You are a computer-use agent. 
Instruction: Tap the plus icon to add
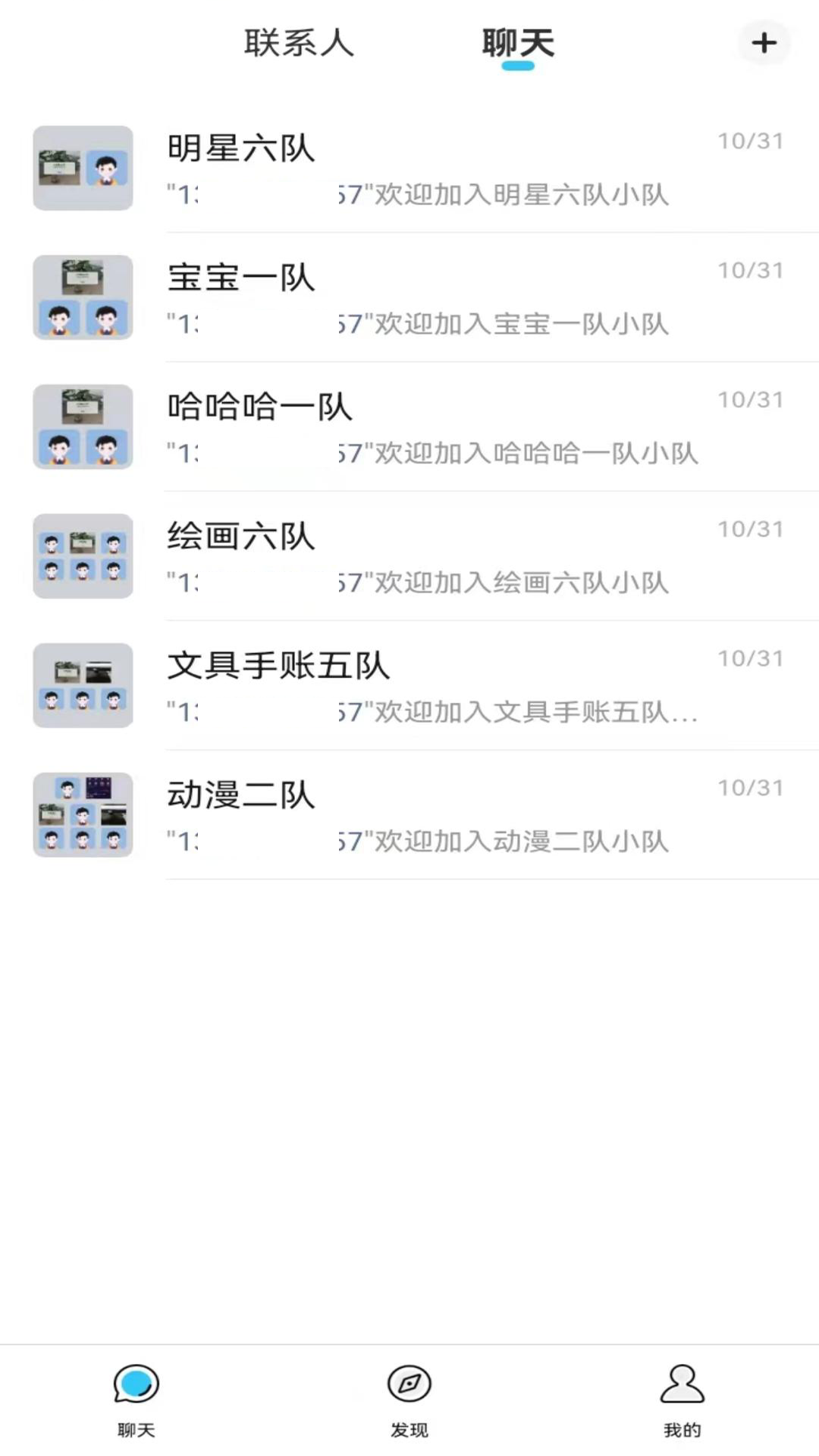tap(764, 42)
